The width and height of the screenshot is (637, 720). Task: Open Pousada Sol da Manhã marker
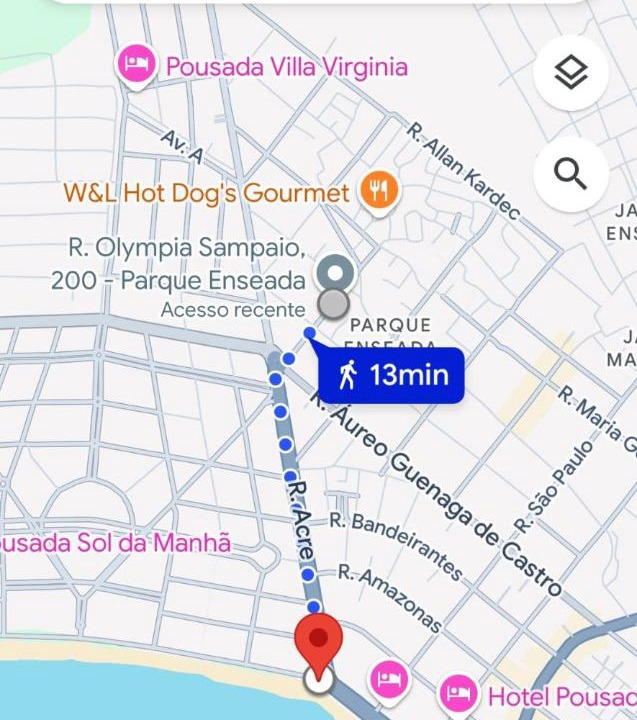point(115,543)
